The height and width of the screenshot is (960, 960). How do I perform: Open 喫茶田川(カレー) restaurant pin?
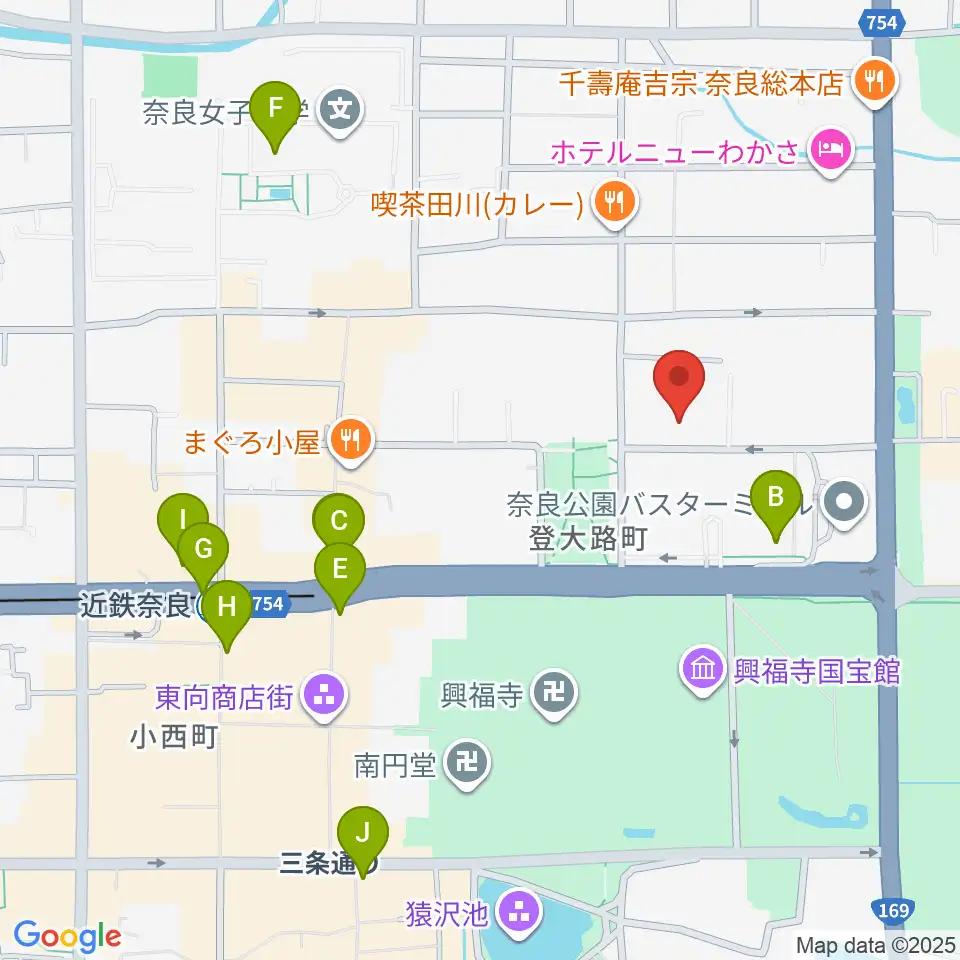[x=616, y=203]
